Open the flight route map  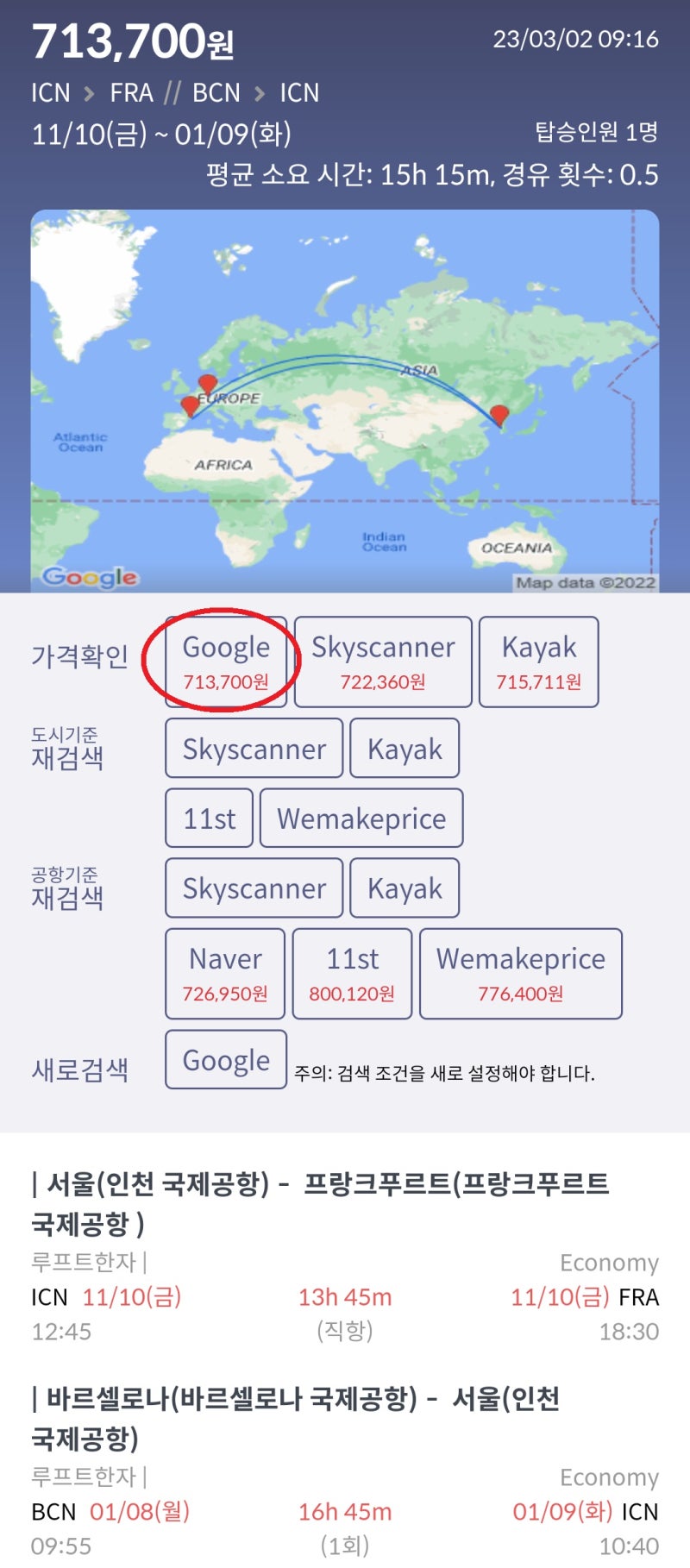click(345, 401)
